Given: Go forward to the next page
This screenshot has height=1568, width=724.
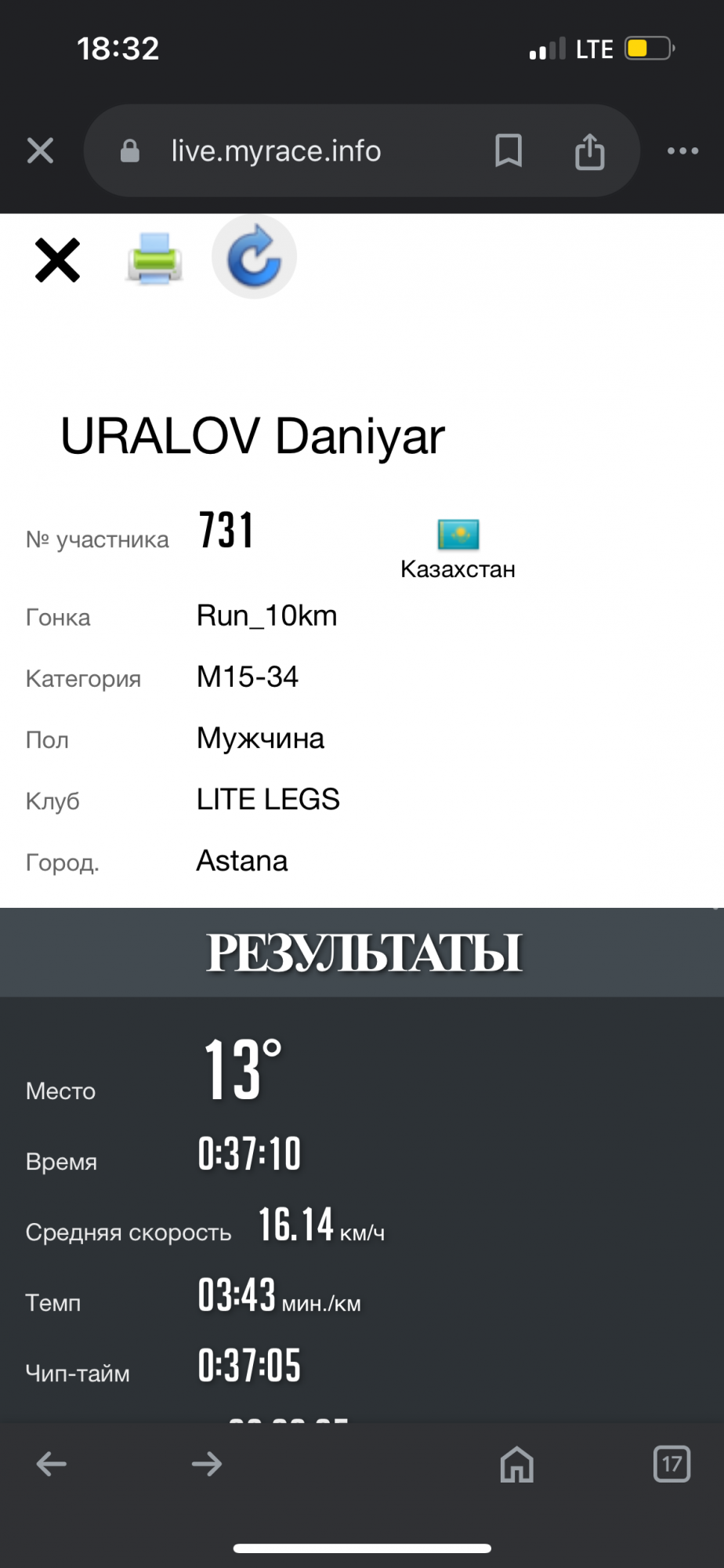Looking at the screenshot, I should (x=207, y=1463).
